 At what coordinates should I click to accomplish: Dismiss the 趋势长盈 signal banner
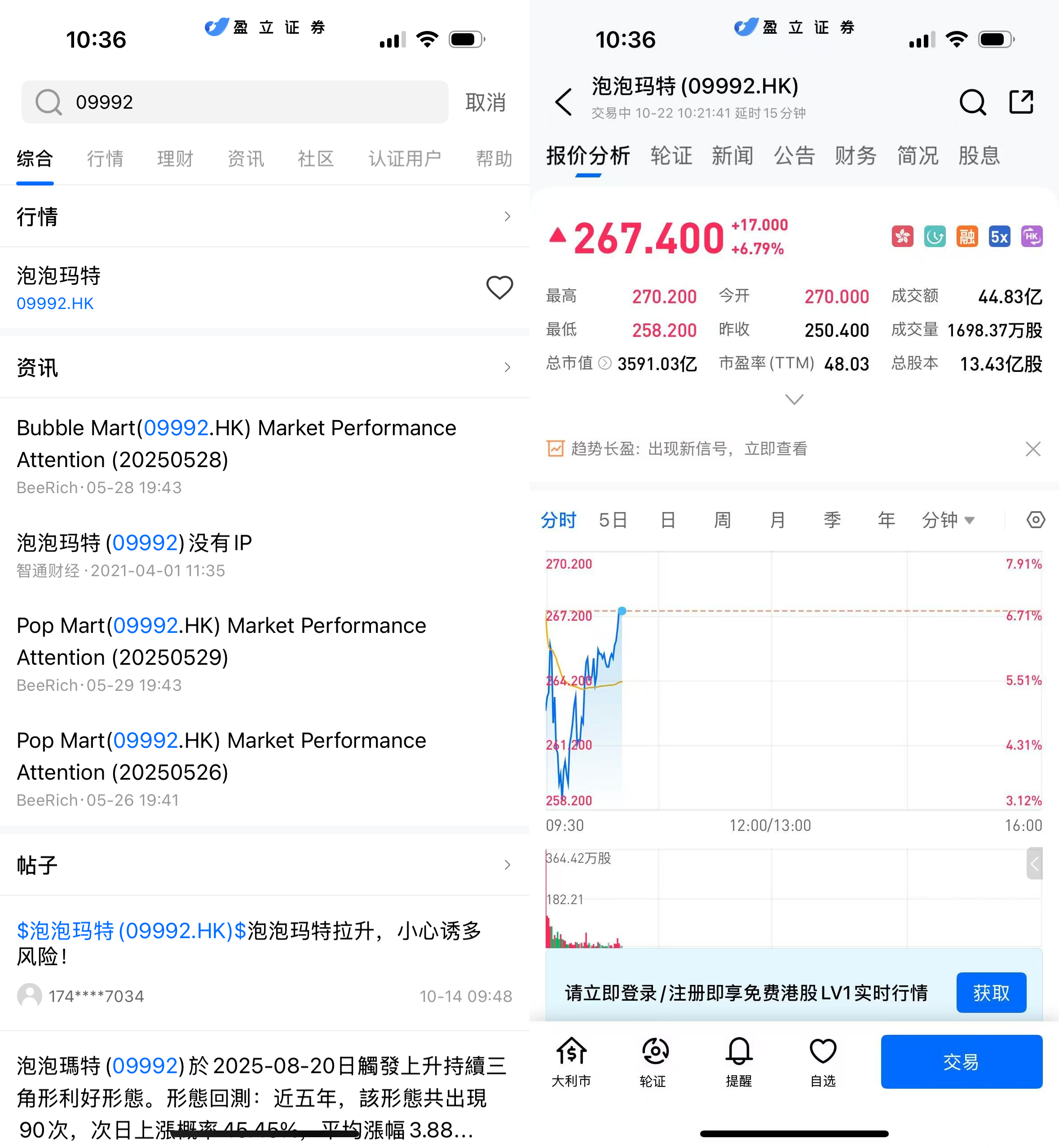click(x=1033, y=449)
